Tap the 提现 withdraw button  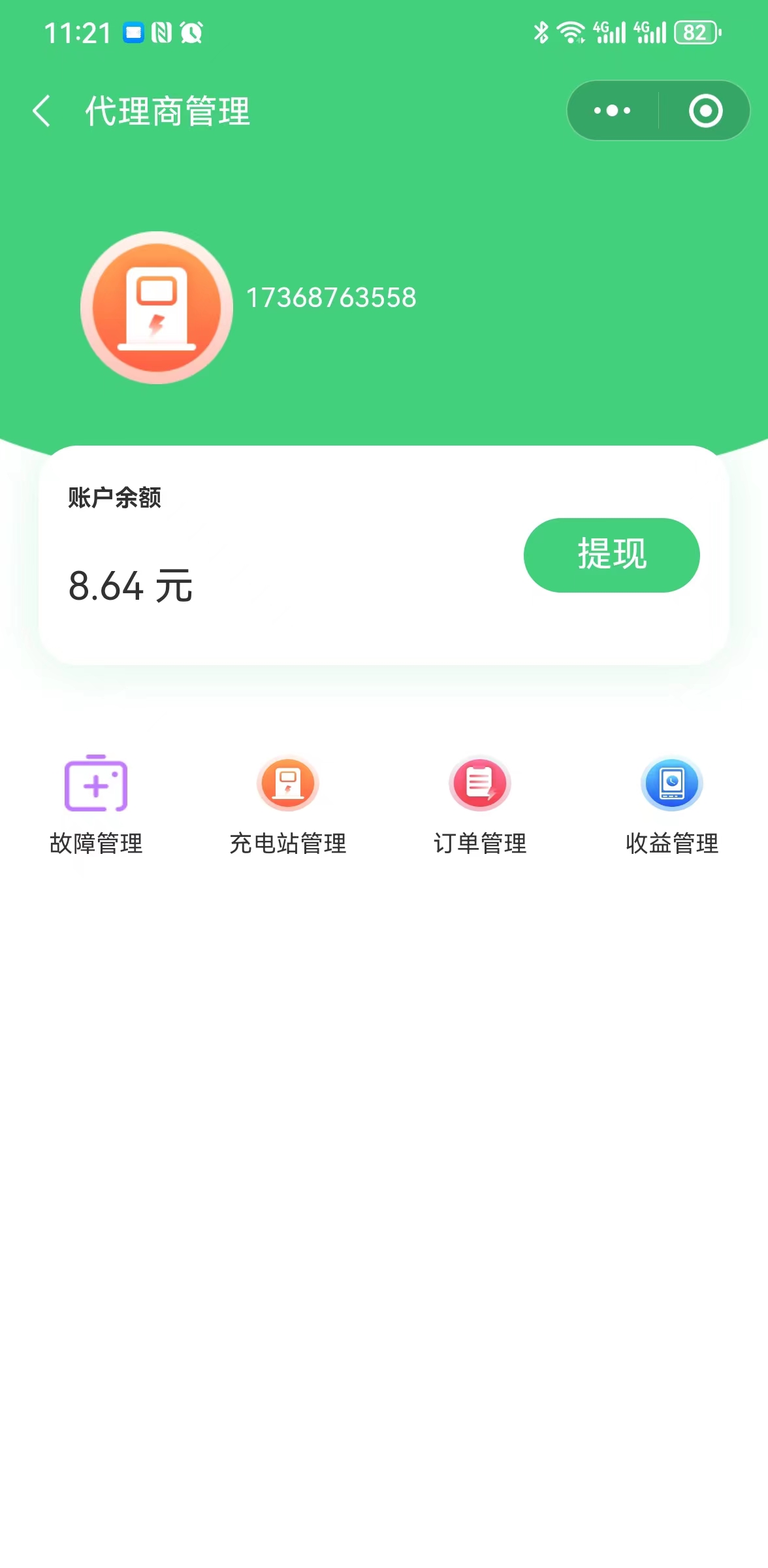coord(611,555)
